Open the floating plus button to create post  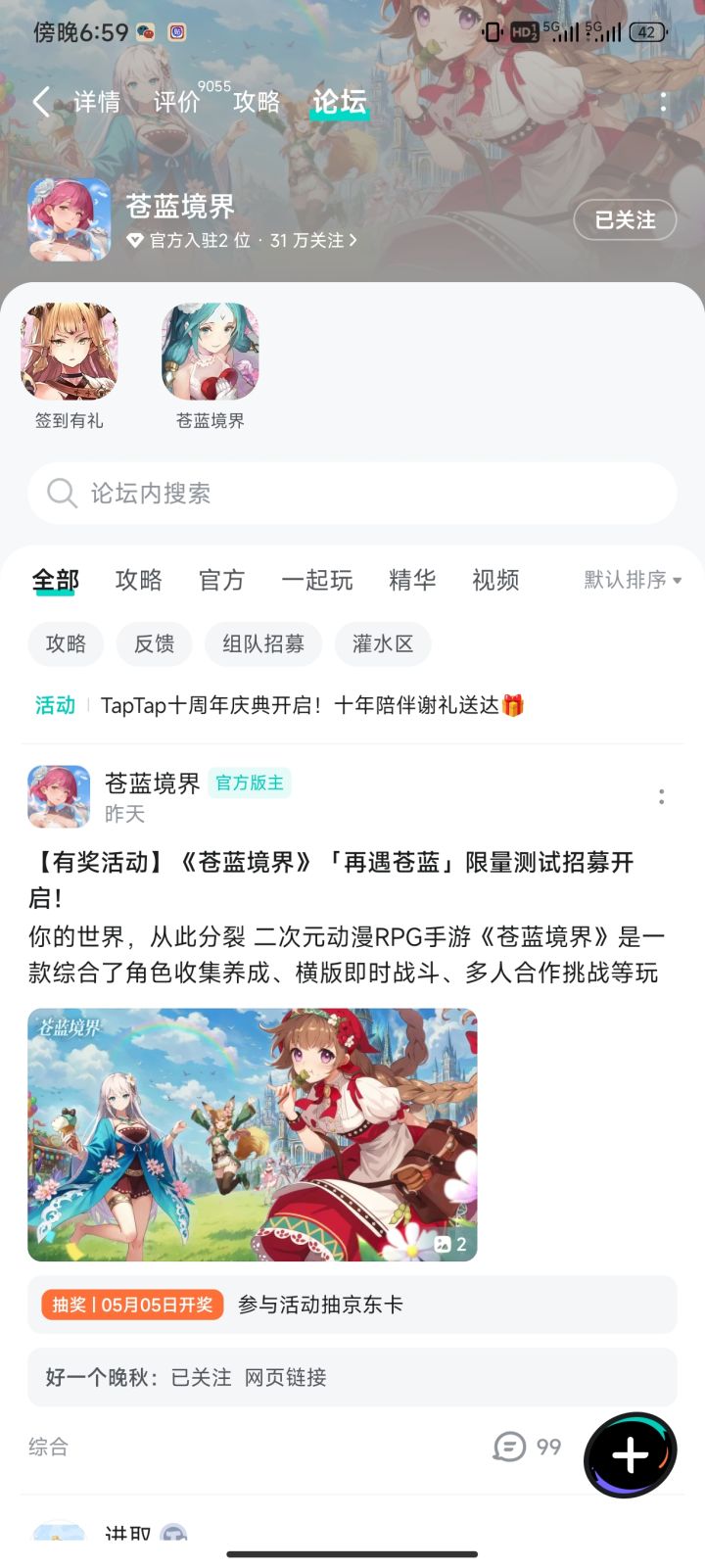630,1455
